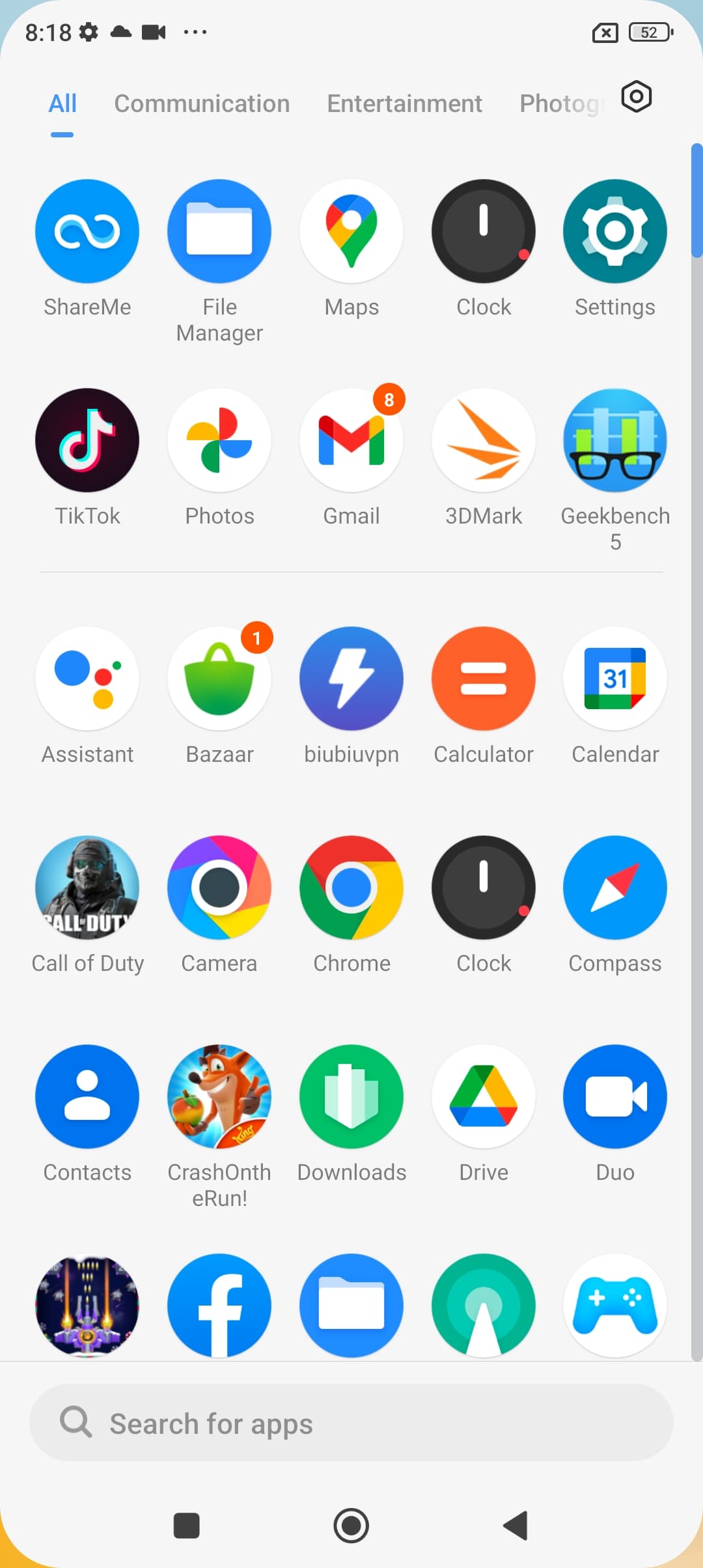Launch TikTok
This screenshot has height=1568, width=703.
pos(87,440)
